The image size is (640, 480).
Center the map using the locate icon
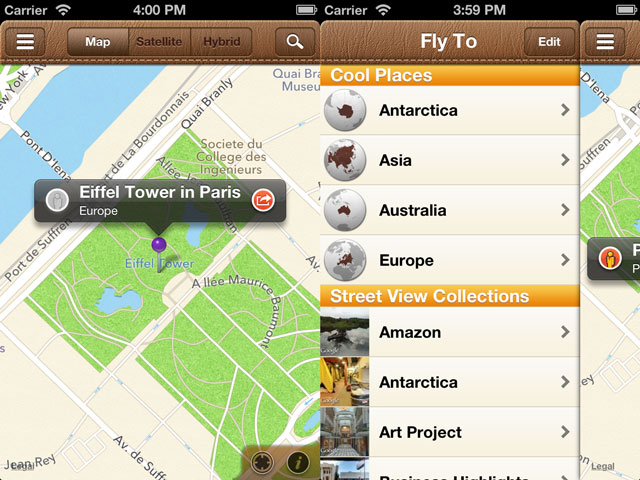coord(264,462)
